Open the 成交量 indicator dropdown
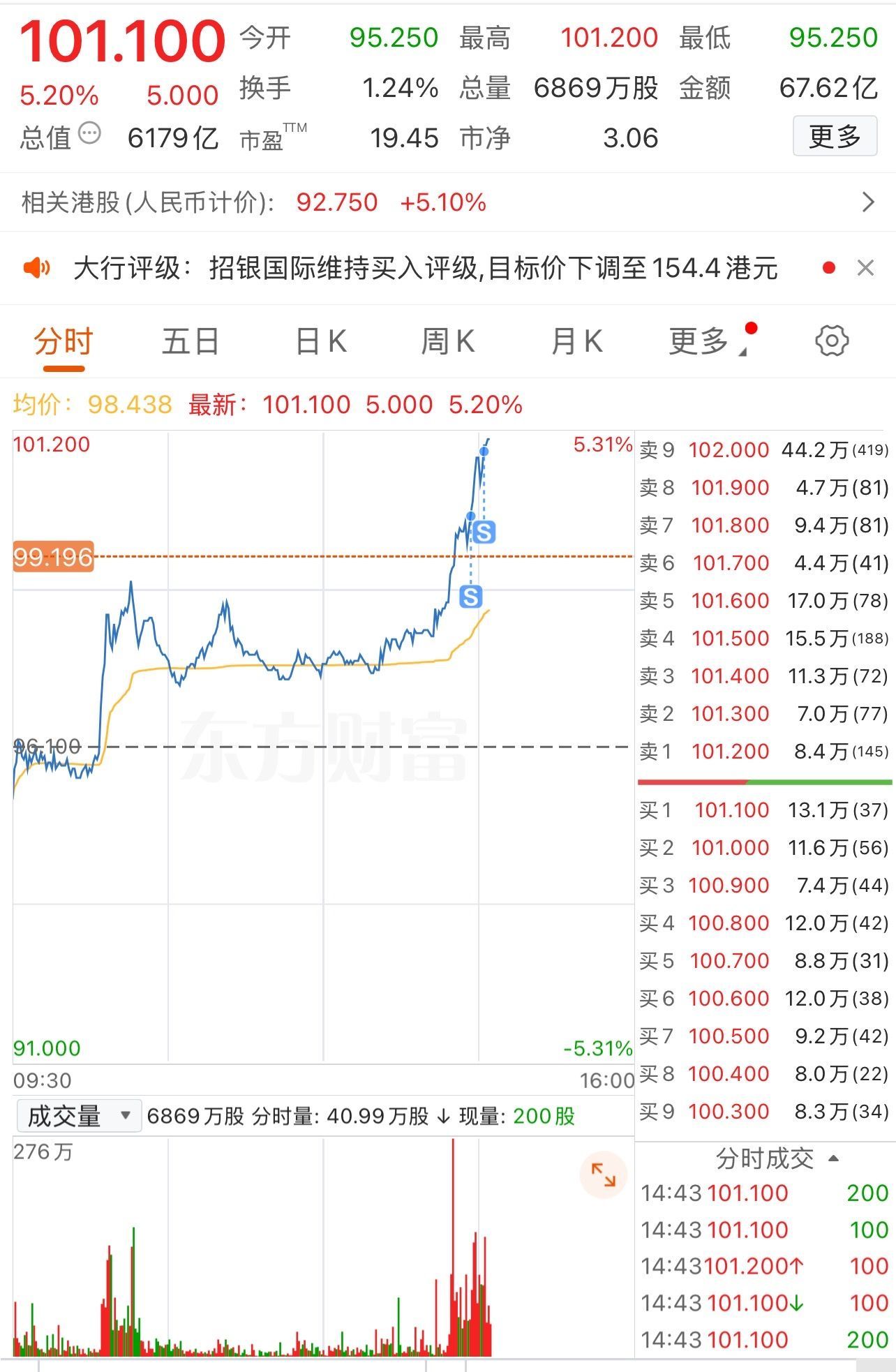Image resolution: width=896 pixels, height=1372 pixels. [x=78, y=1116]
